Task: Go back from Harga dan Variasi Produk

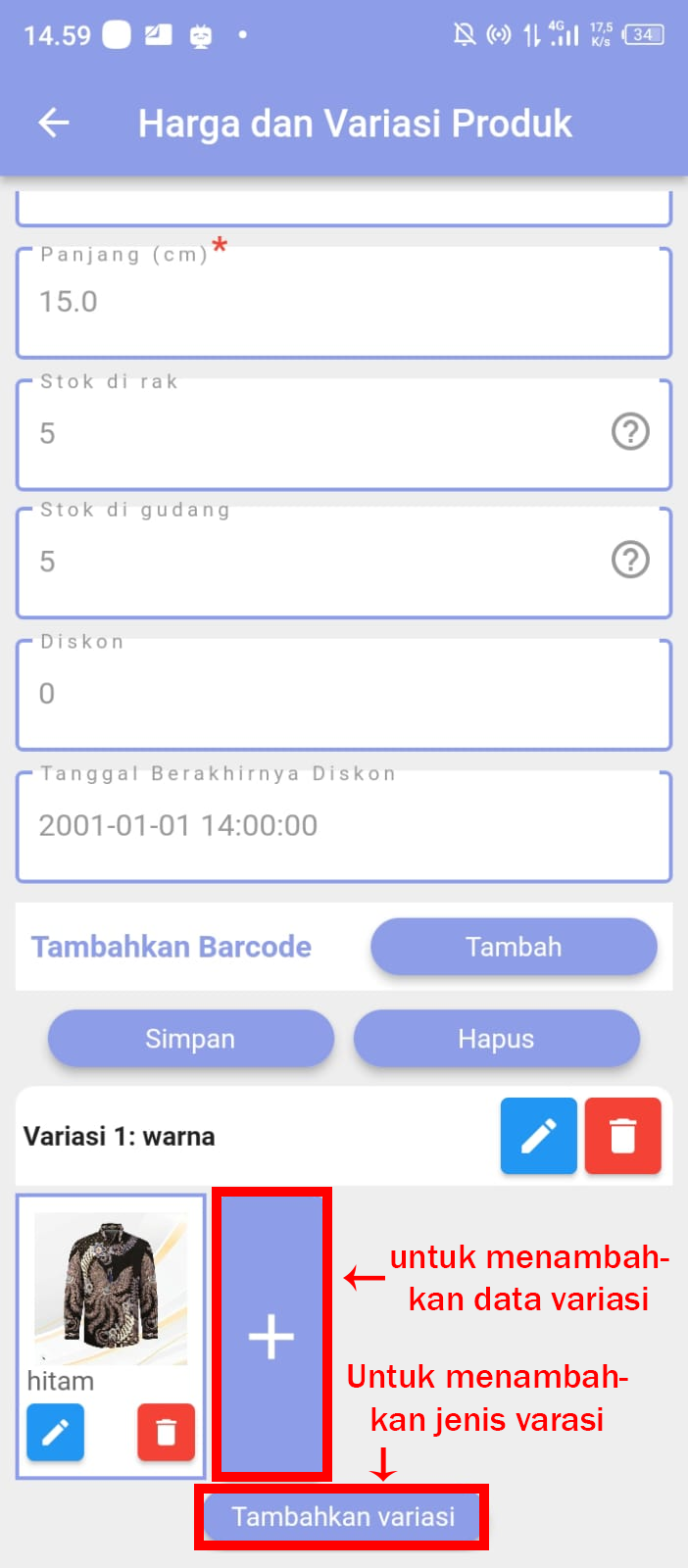Action: [x=54, y=123]
